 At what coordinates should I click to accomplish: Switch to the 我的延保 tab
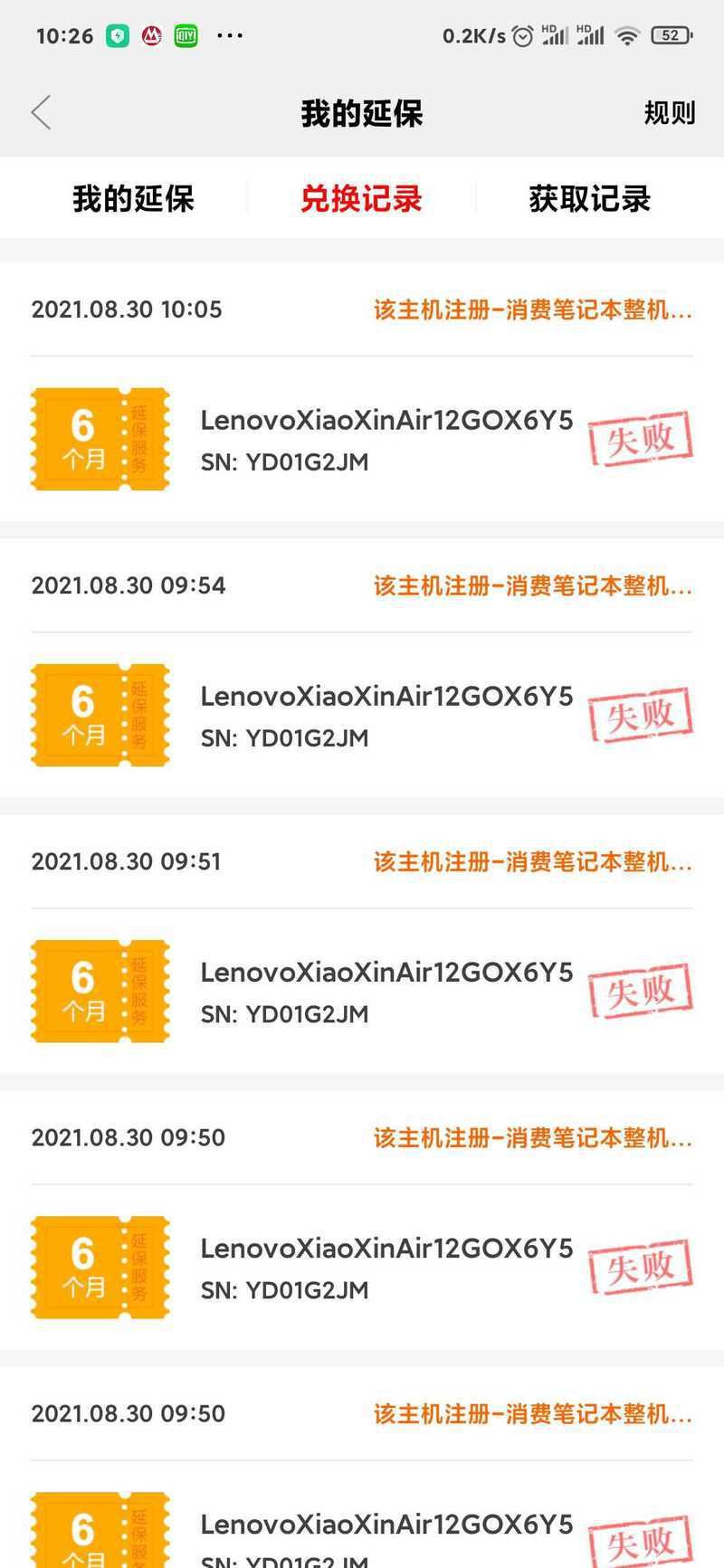click(x=133, y=199)
